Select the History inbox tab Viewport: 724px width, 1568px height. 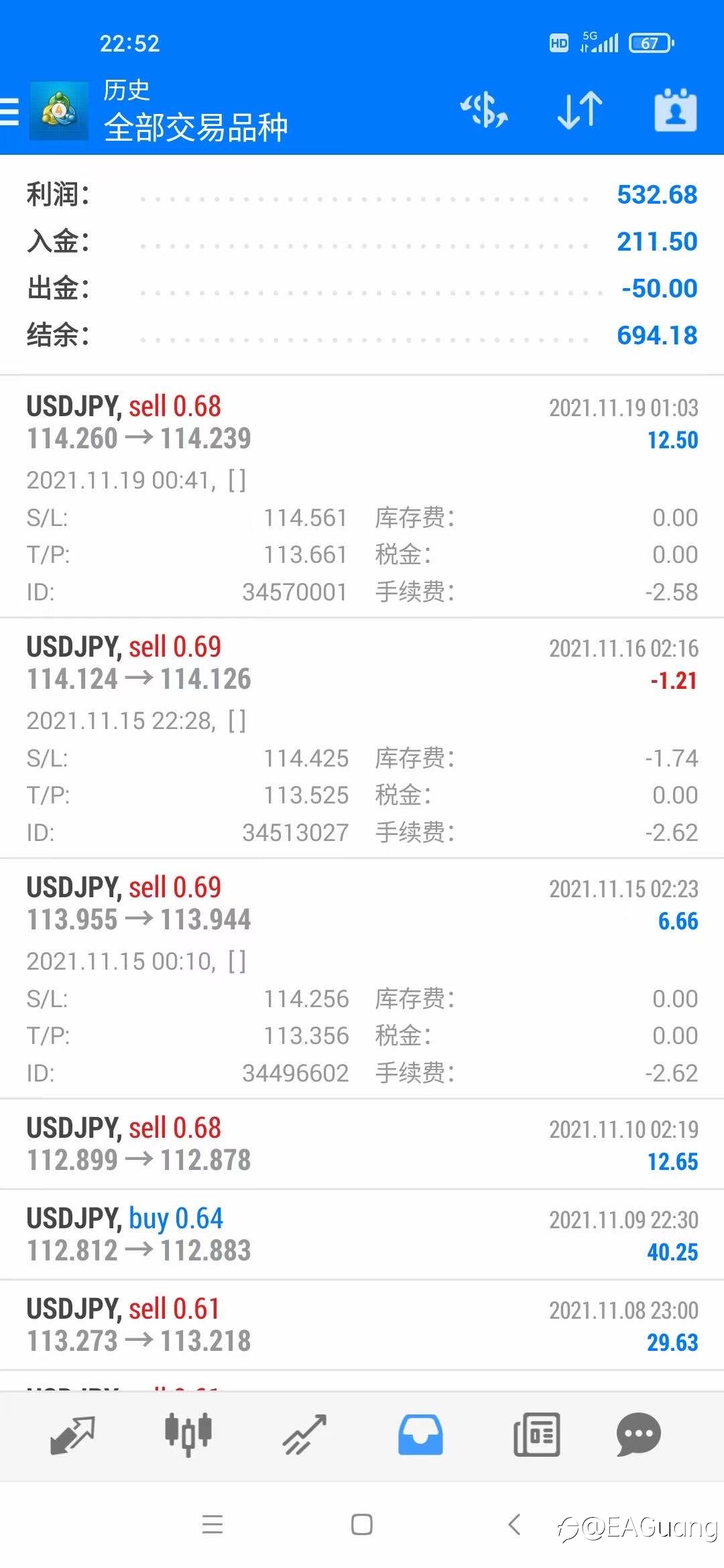pos(420,1435)
